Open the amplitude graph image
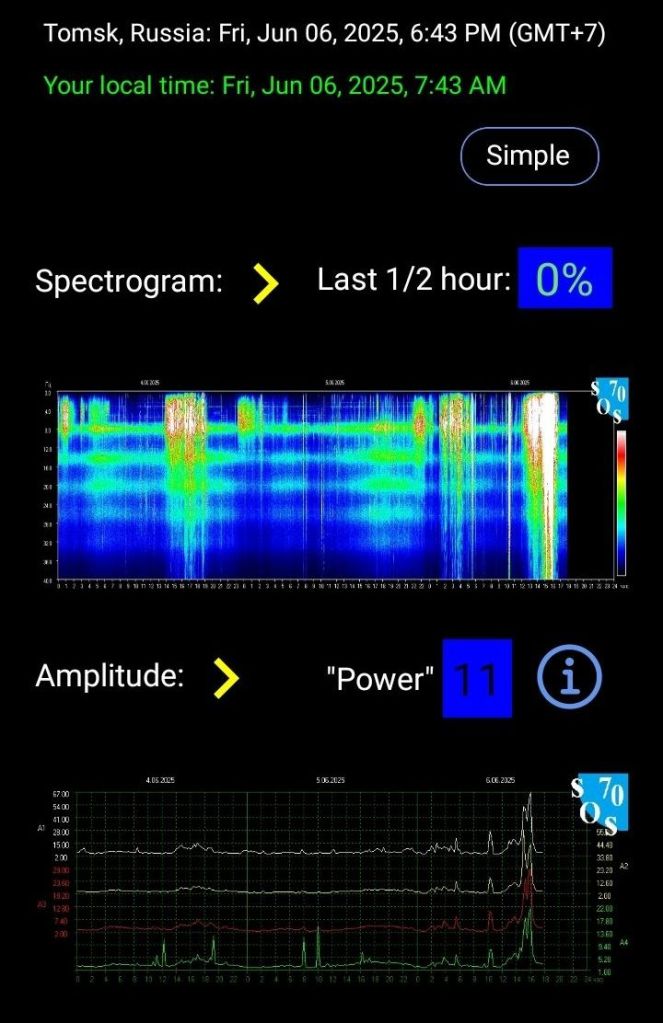This screenshot has width=663, height=1023. (x=330, y=880)
